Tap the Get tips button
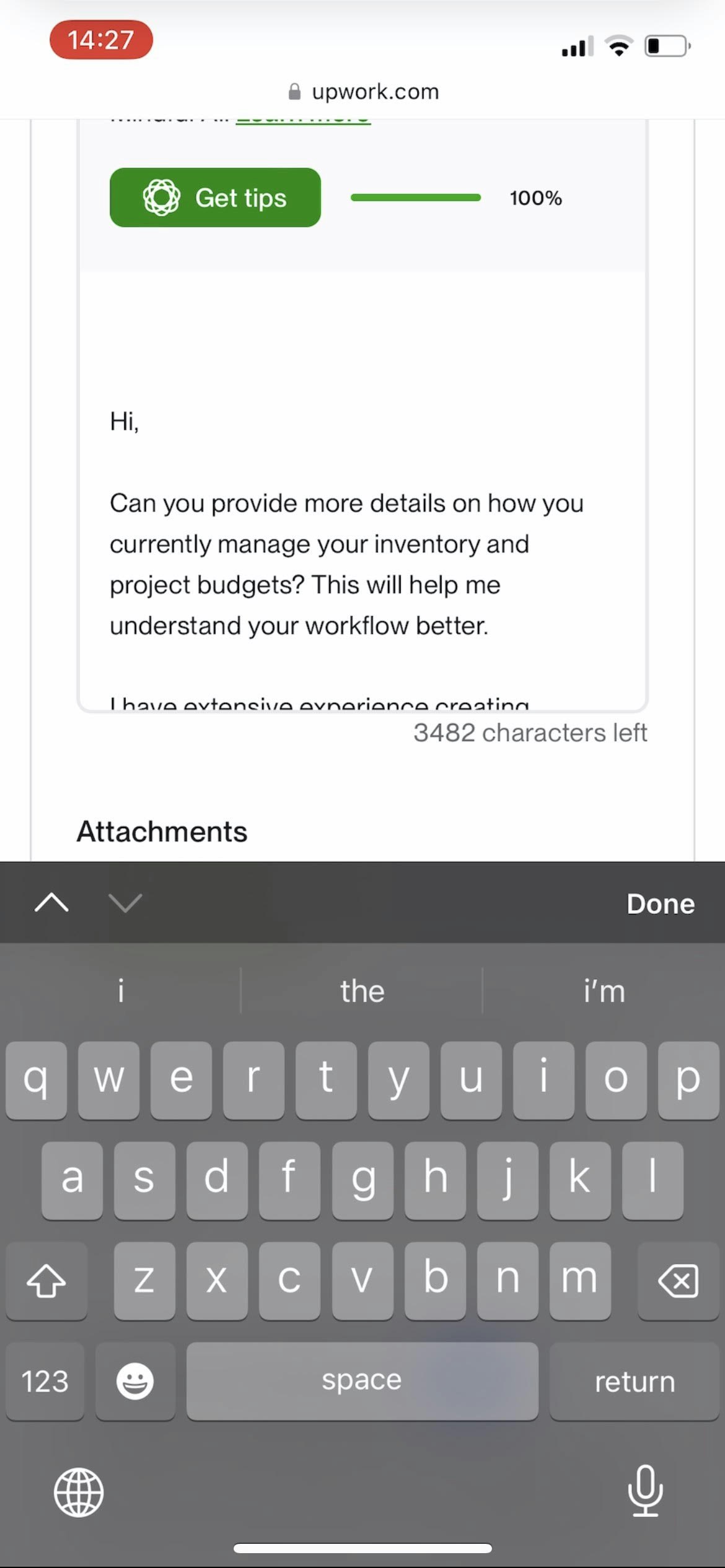 pyautogui.click(x=215, y=198)
